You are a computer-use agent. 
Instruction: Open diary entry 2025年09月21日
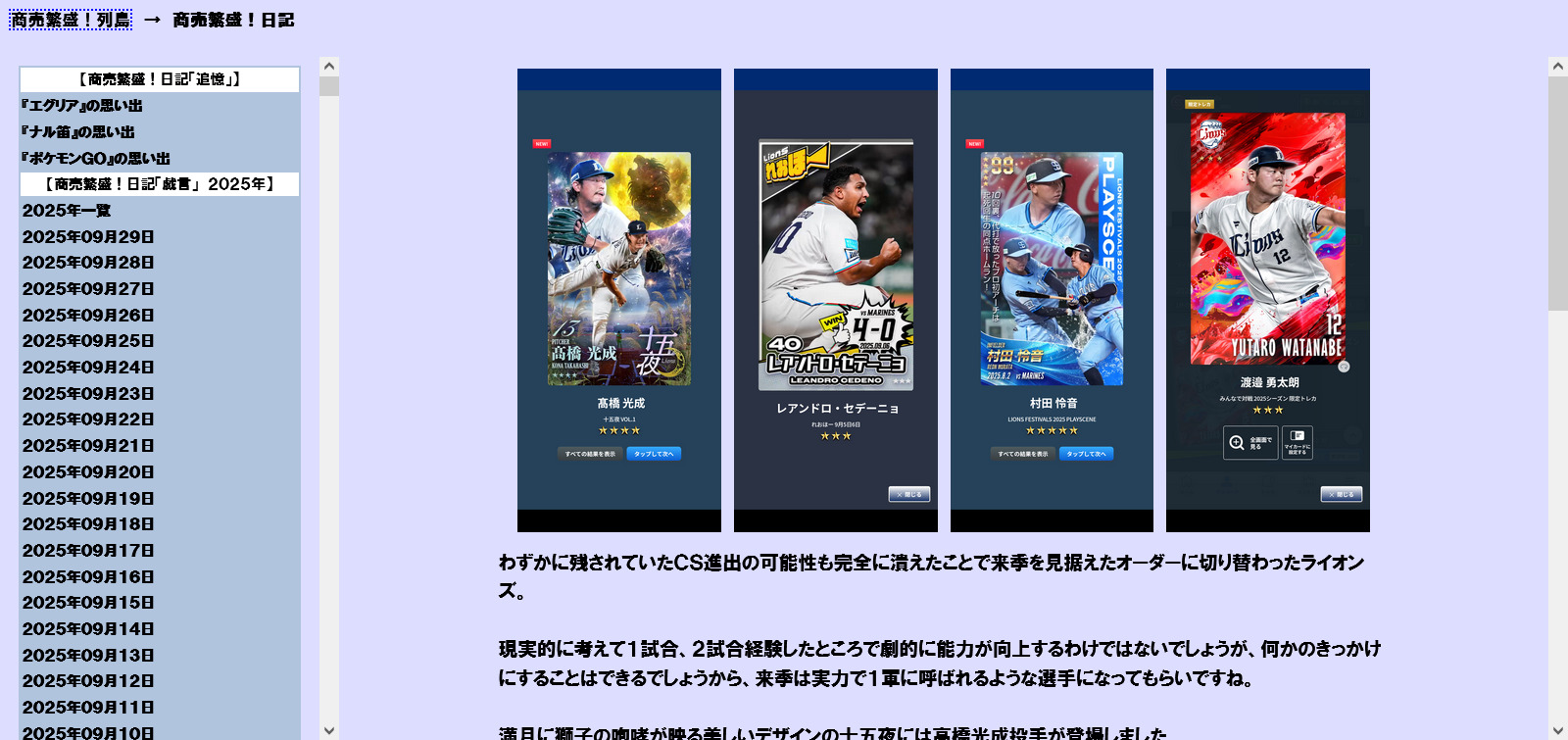click(88, 446)
